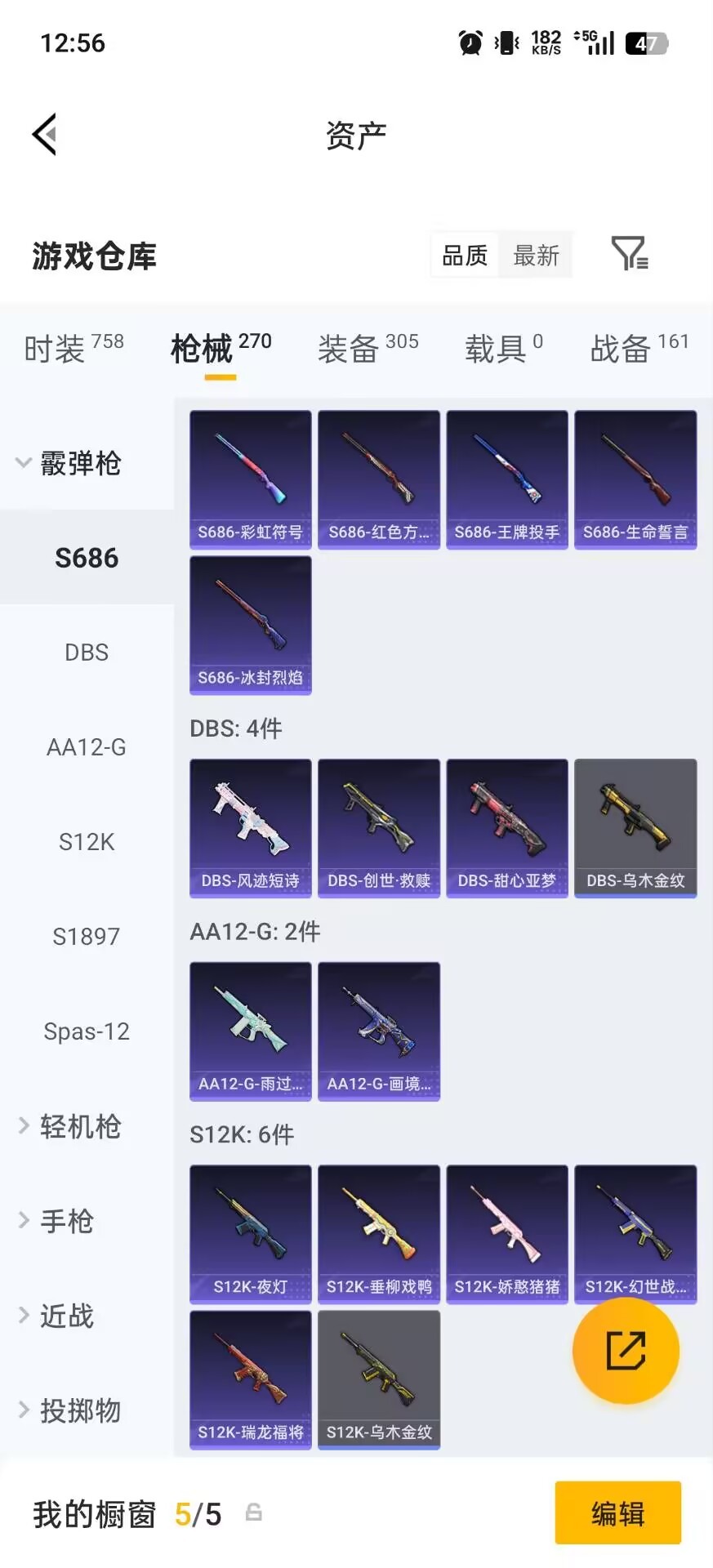Collapse the 霰弹枪 category

coord(69,463)
